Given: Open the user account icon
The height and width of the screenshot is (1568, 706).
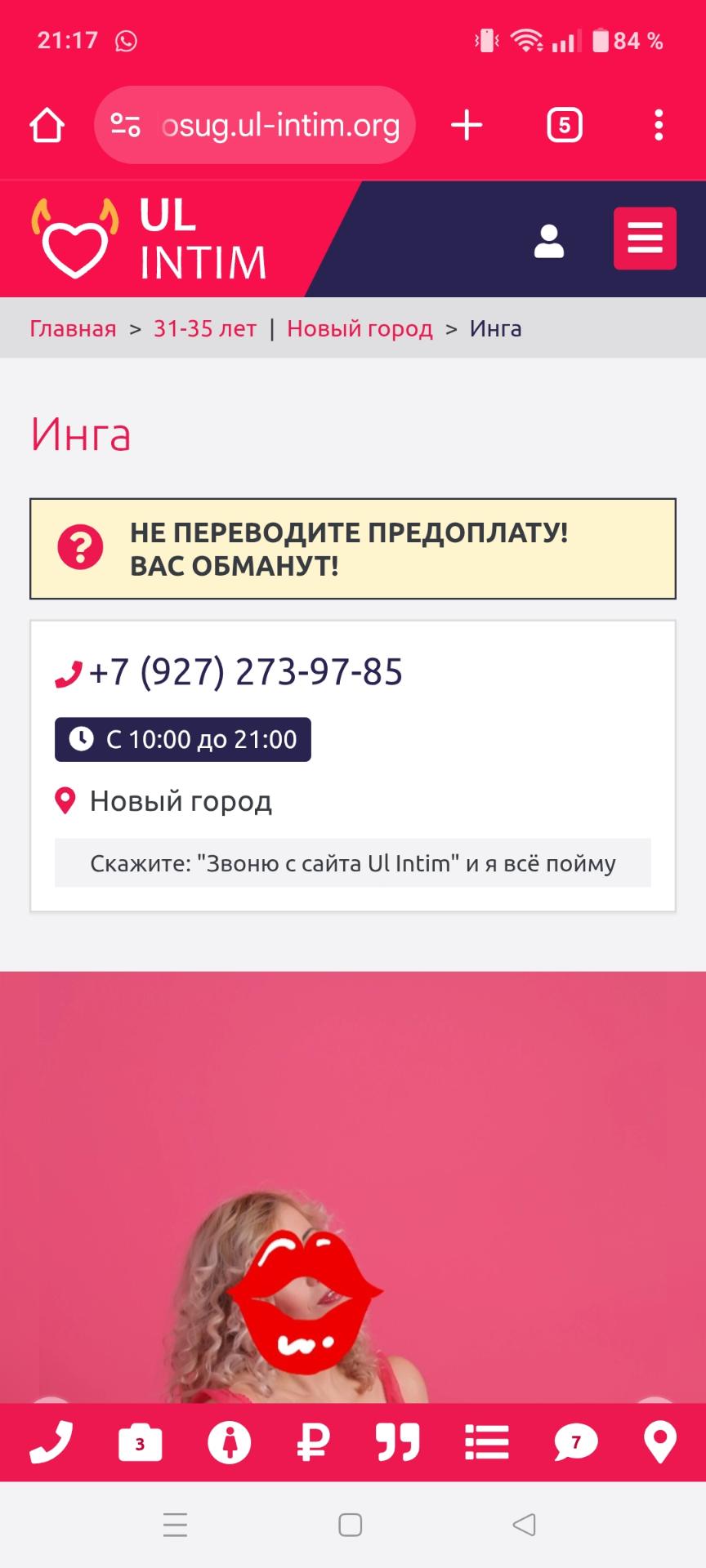Looking at the screenshot, I should (x=548, y=241).
